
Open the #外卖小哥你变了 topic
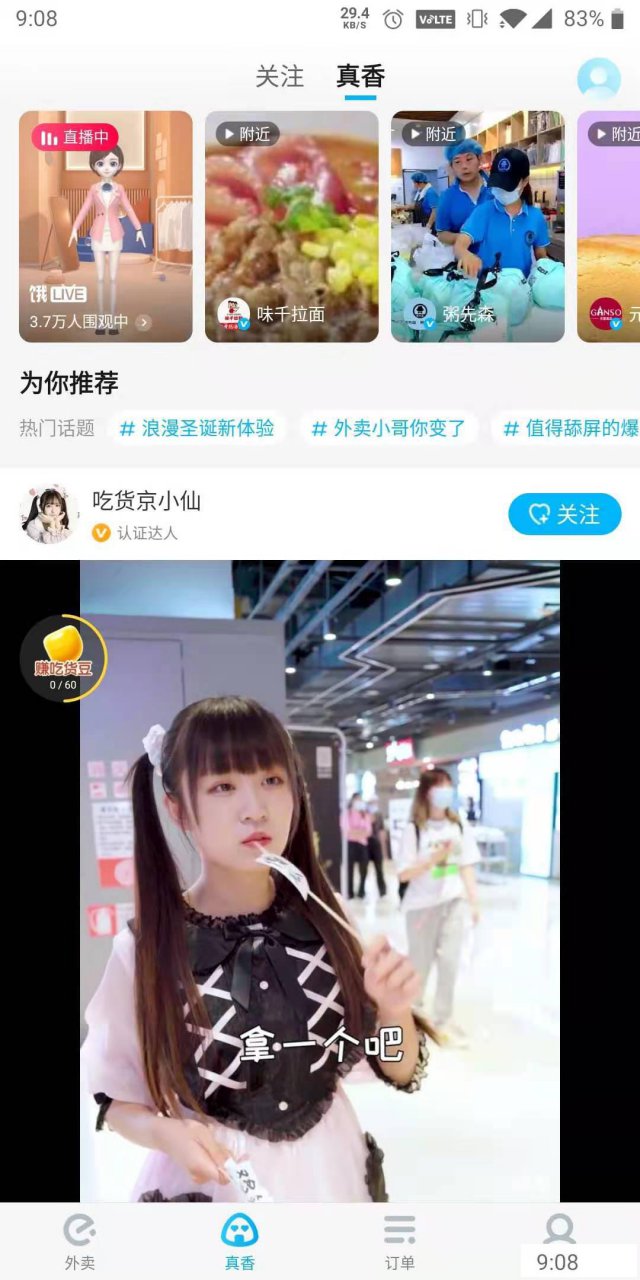pyautogui.click(x=388, y=428)
